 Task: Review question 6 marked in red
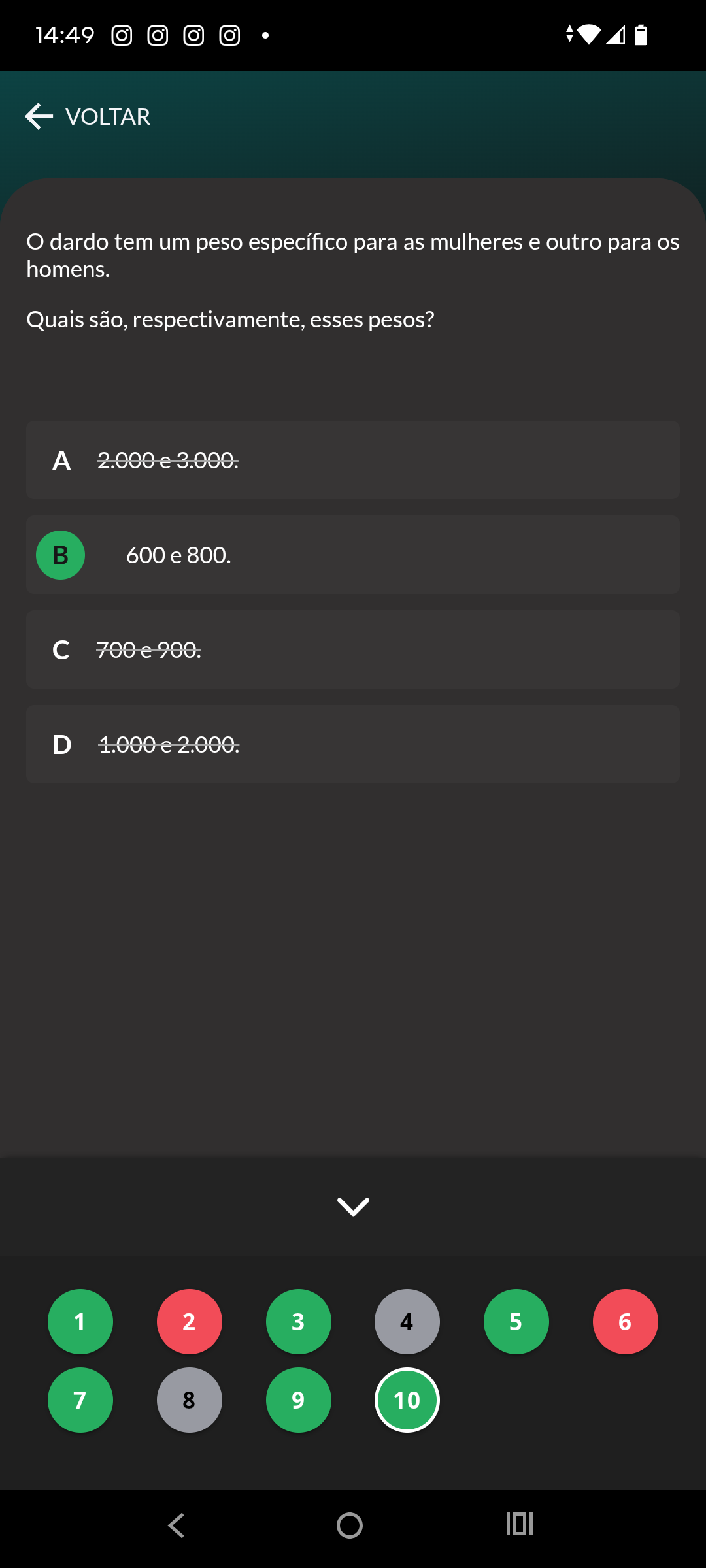626,1322
